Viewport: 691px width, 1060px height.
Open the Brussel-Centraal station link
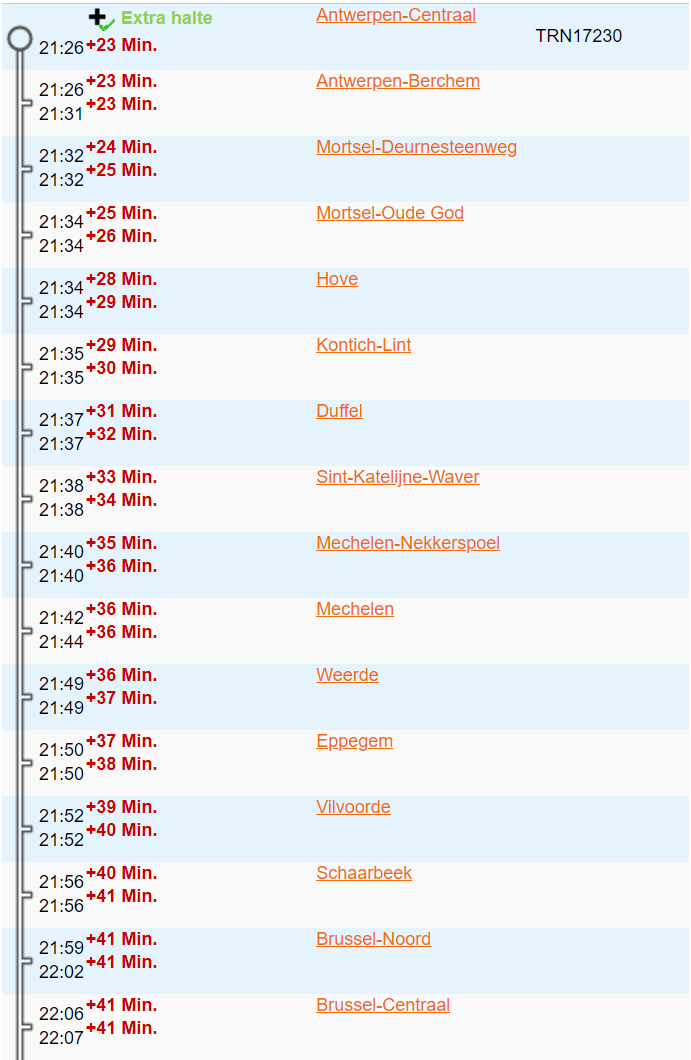click(383, 1006)
